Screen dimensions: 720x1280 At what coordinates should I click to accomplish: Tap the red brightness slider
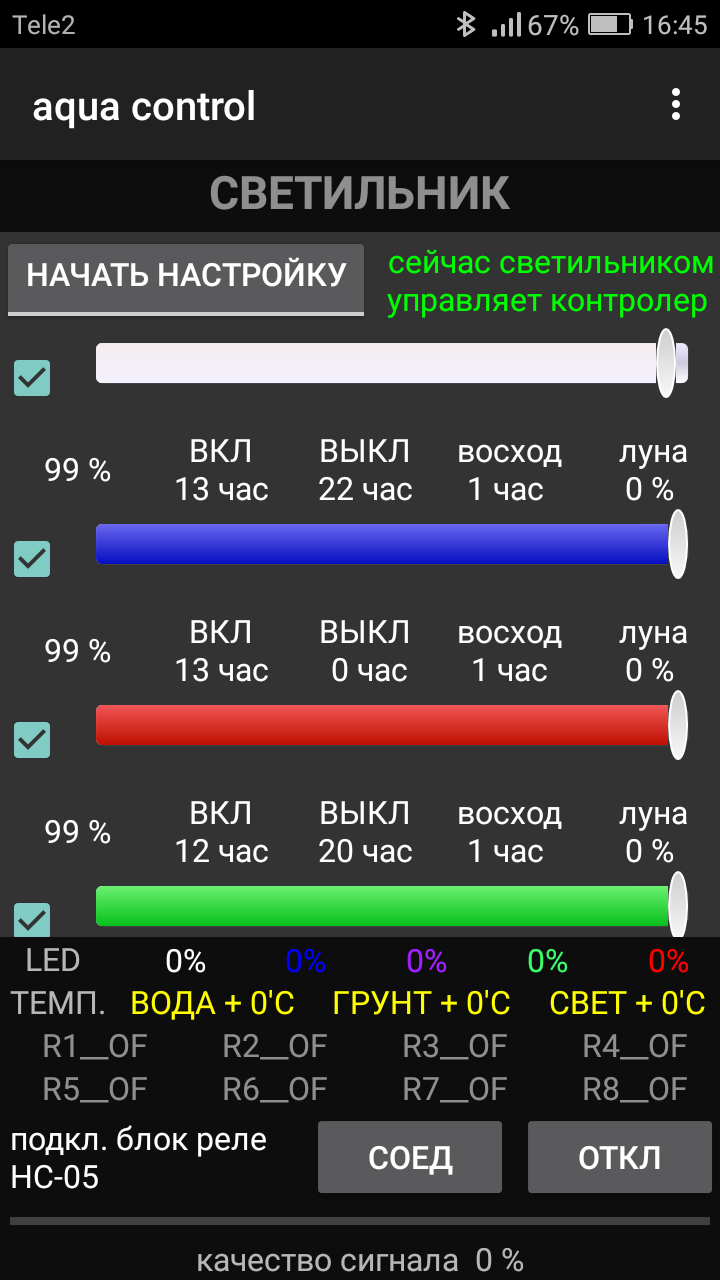pyautogui.click(x=392, y=725)
